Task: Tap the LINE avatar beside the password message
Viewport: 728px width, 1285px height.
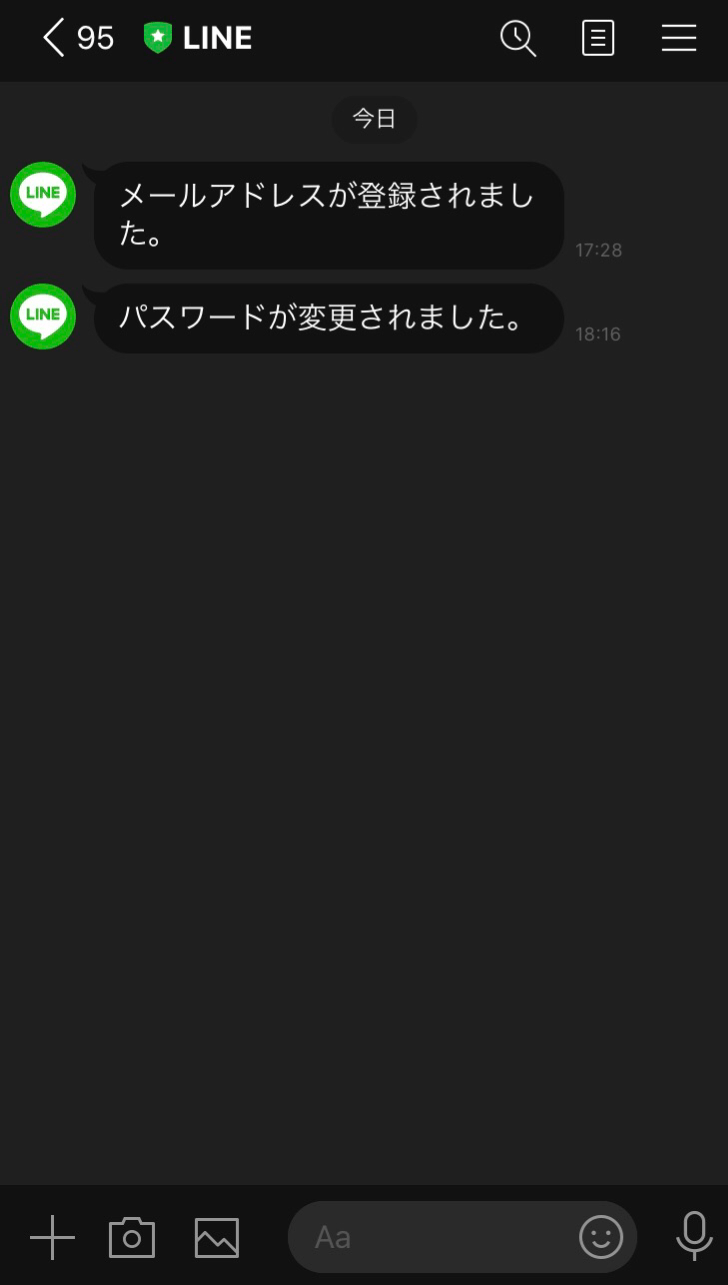Action: 42,316
